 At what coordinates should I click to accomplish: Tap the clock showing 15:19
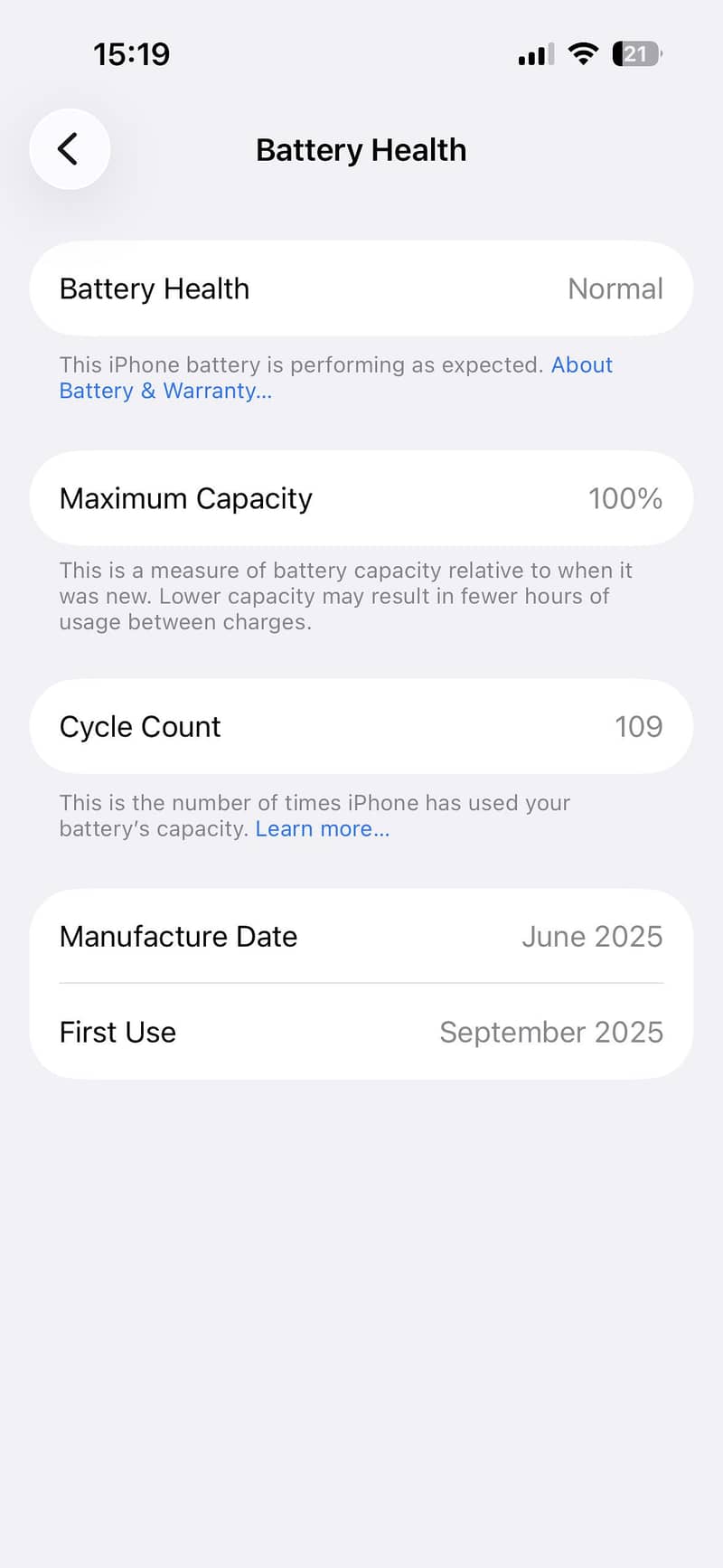132,54
